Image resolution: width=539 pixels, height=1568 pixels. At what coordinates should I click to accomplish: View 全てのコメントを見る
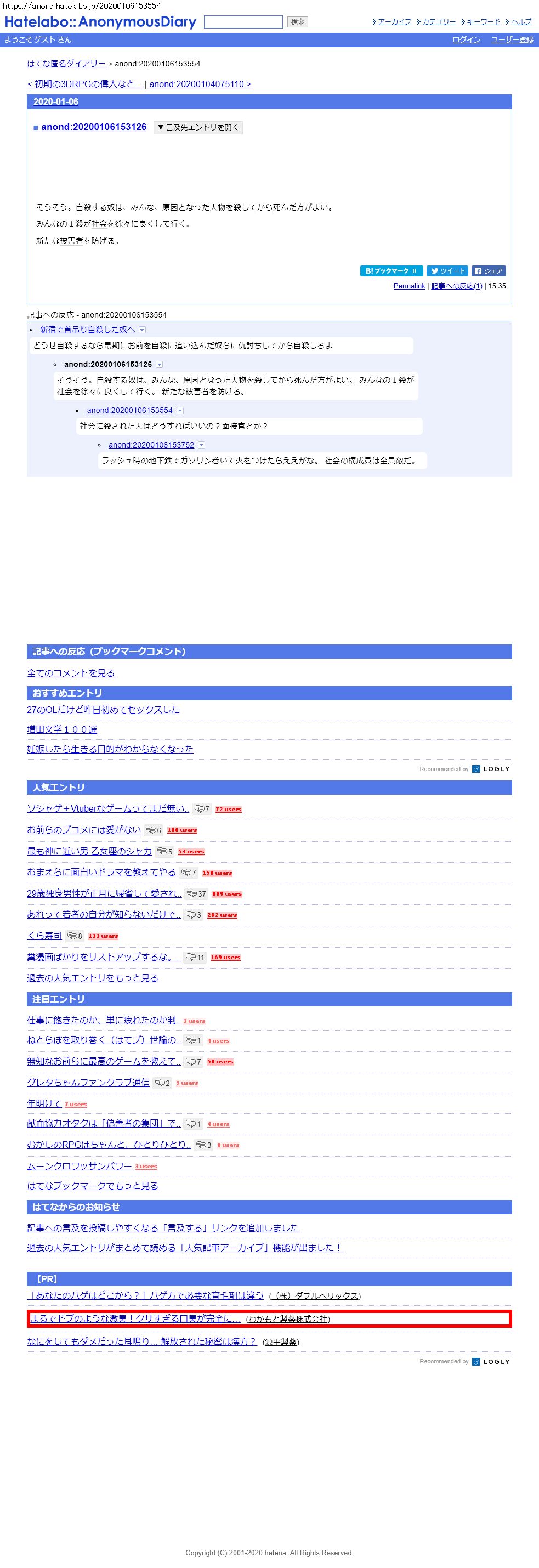tap(71, 672)
